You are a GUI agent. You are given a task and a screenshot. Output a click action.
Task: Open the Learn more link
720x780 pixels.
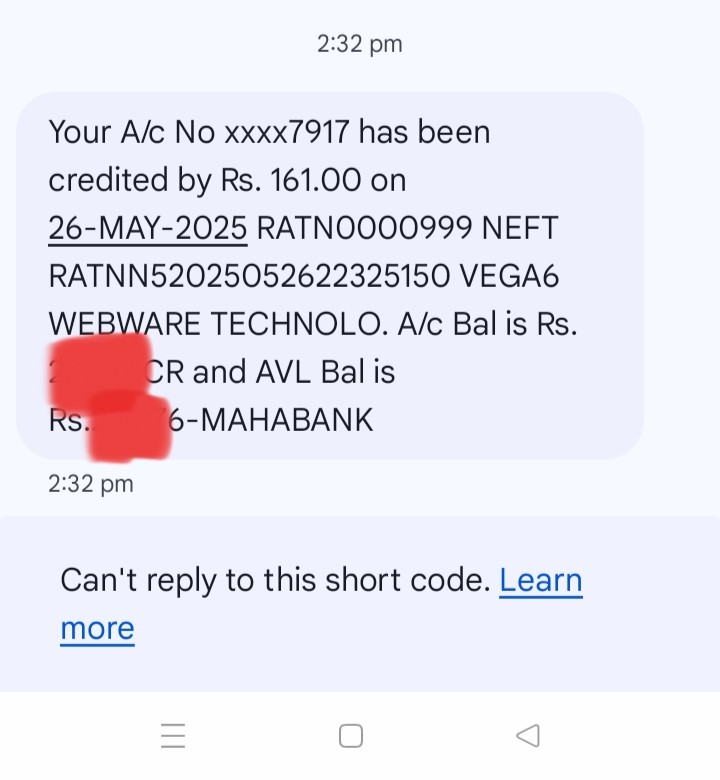tap(540, 580)
